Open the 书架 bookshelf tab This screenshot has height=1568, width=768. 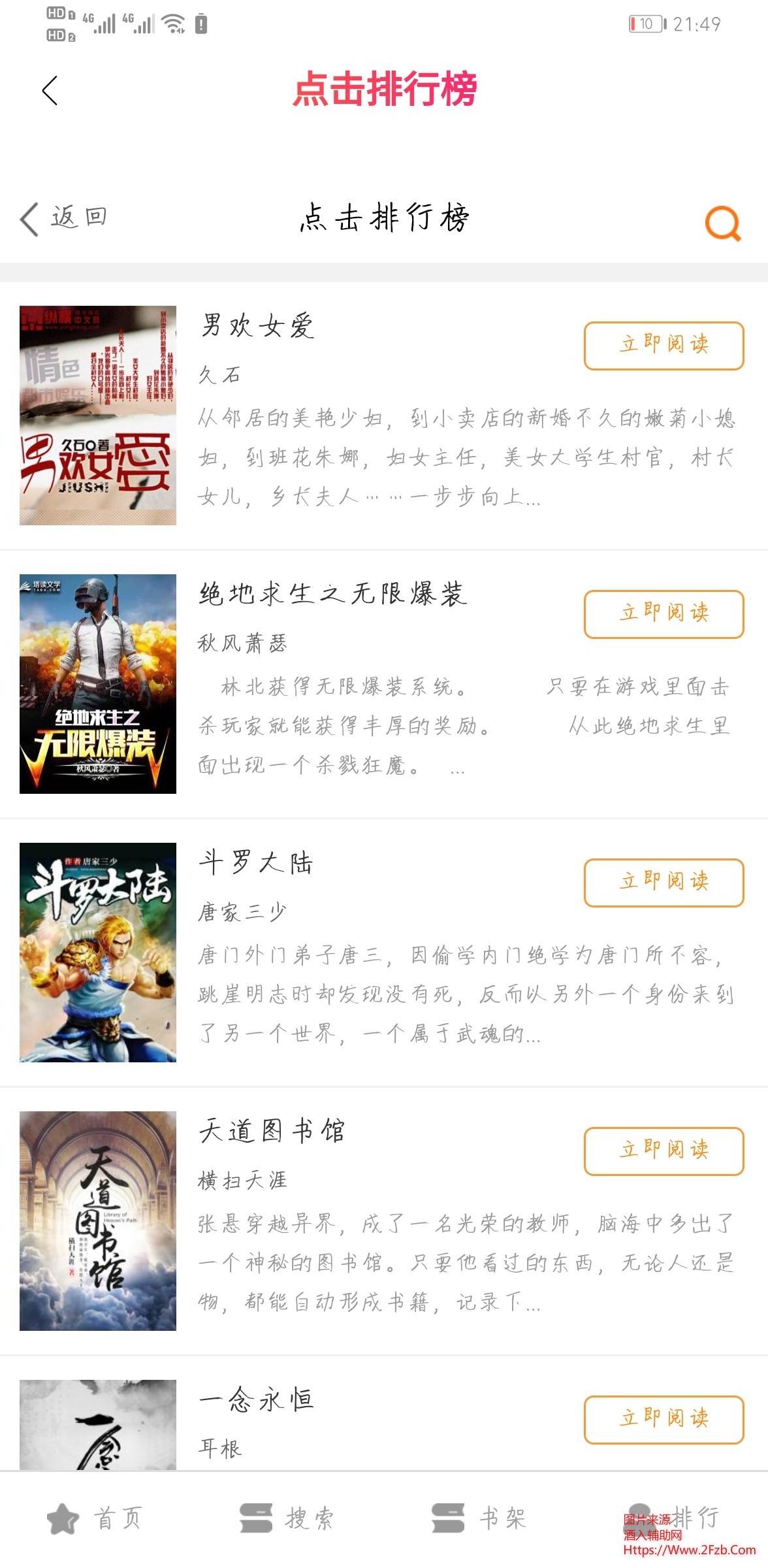tap(479, 1518)
